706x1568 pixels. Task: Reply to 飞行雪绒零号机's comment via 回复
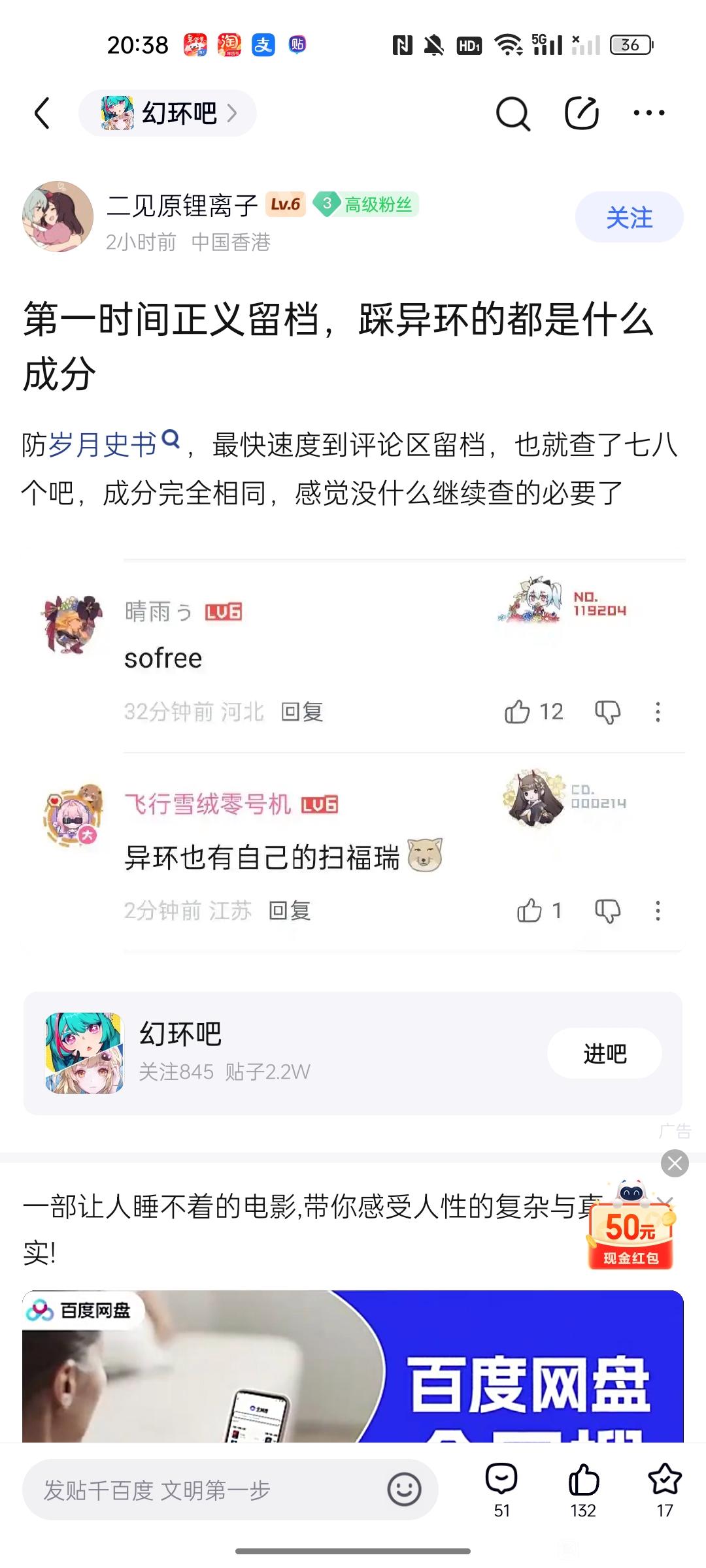pyautogui.click(x=290, y=910)
